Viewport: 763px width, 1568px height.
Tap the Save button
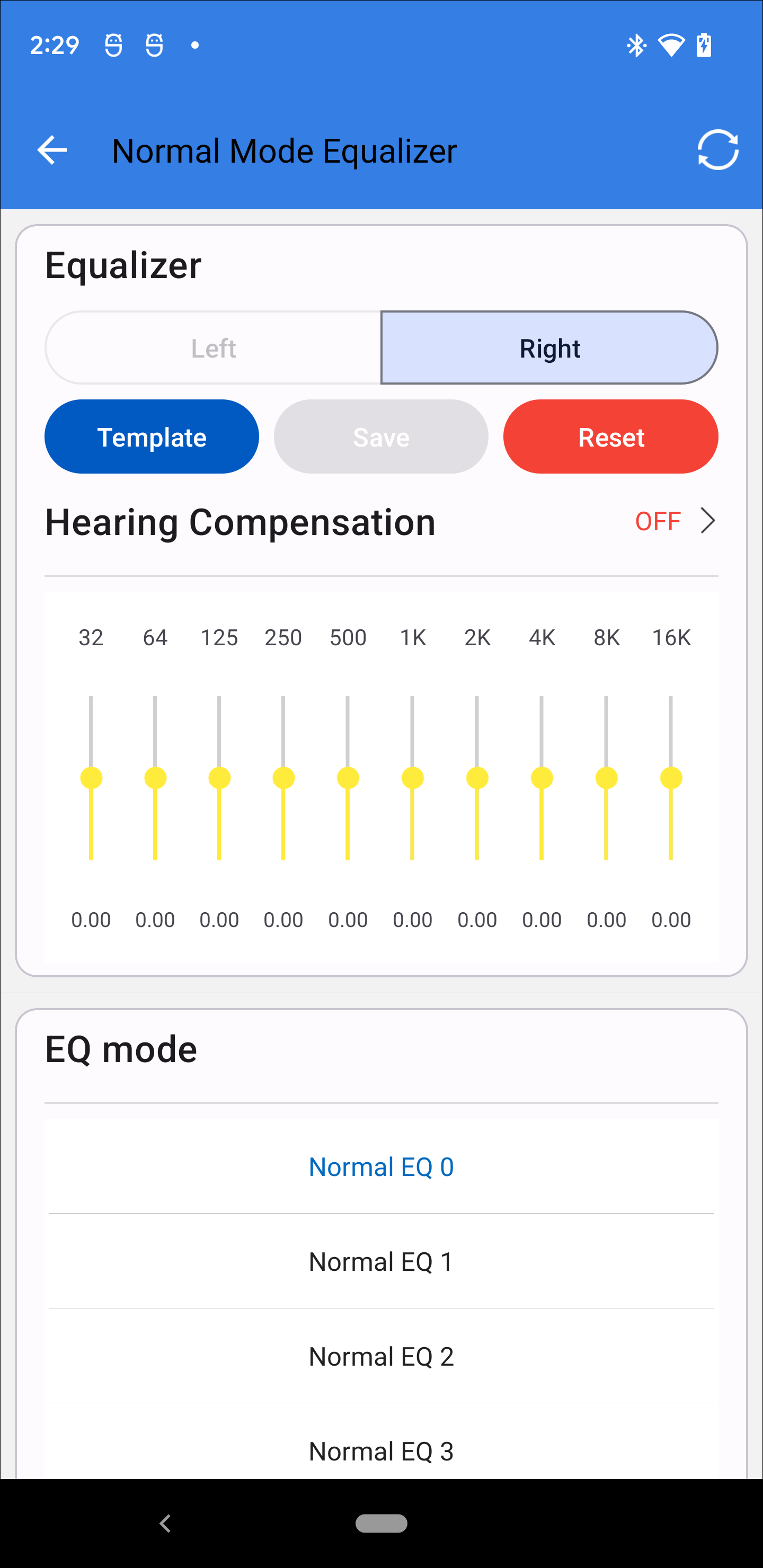[381, 436]
